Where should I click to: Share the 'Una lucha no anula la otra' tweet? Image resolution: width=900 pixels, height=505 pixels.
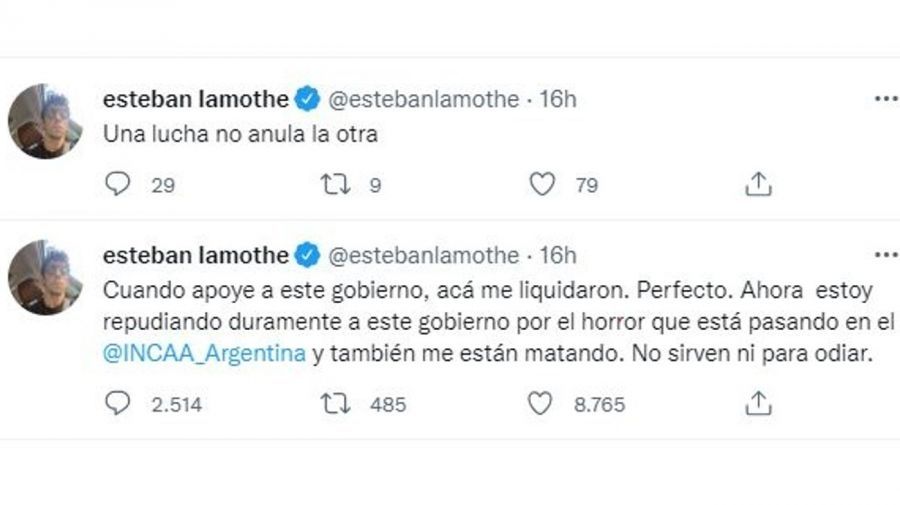(758, 184)
